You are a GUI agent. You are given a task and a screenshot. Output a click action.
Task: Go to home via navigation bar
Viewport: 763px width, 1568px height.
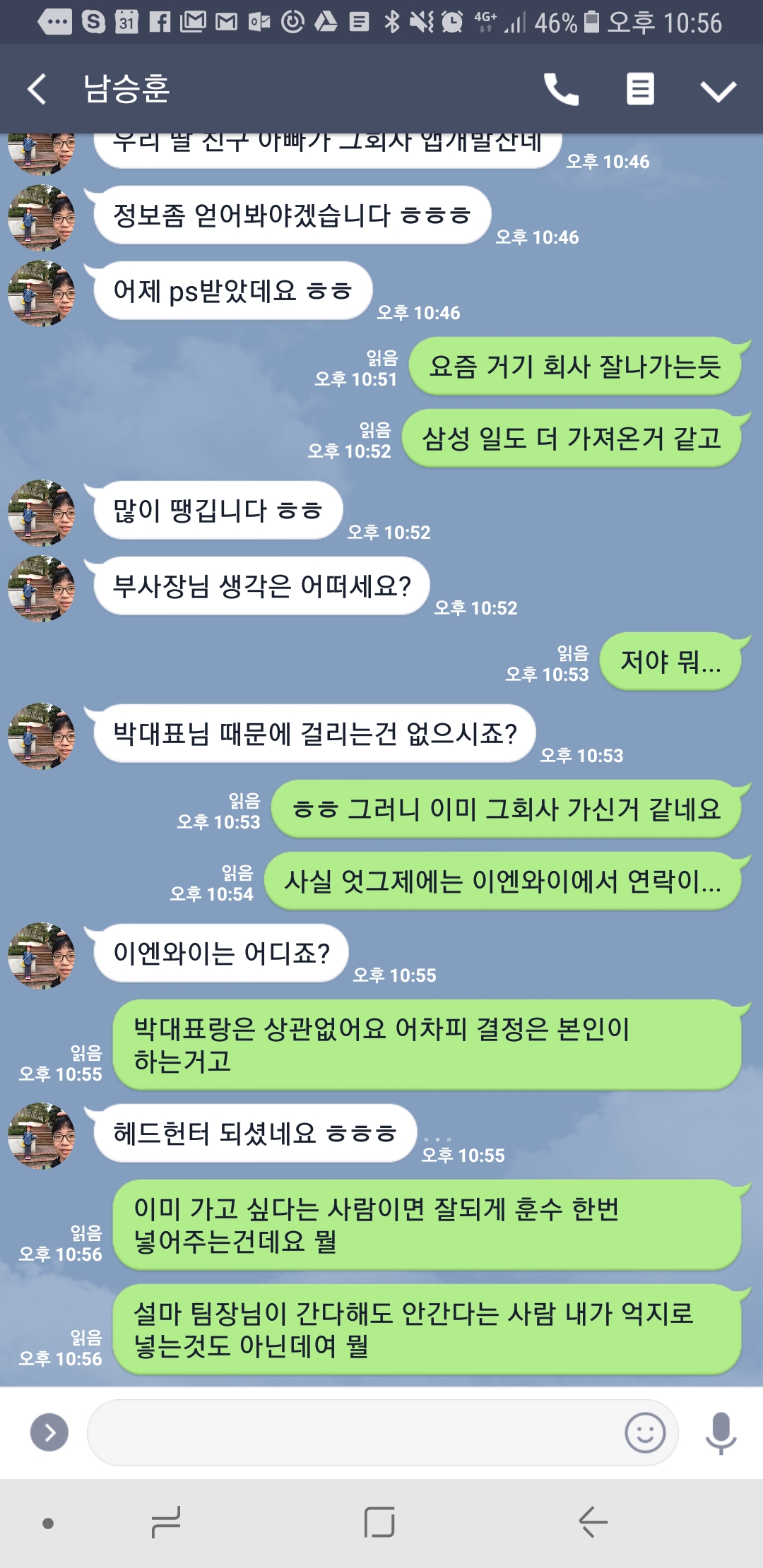pos(379,1521)
